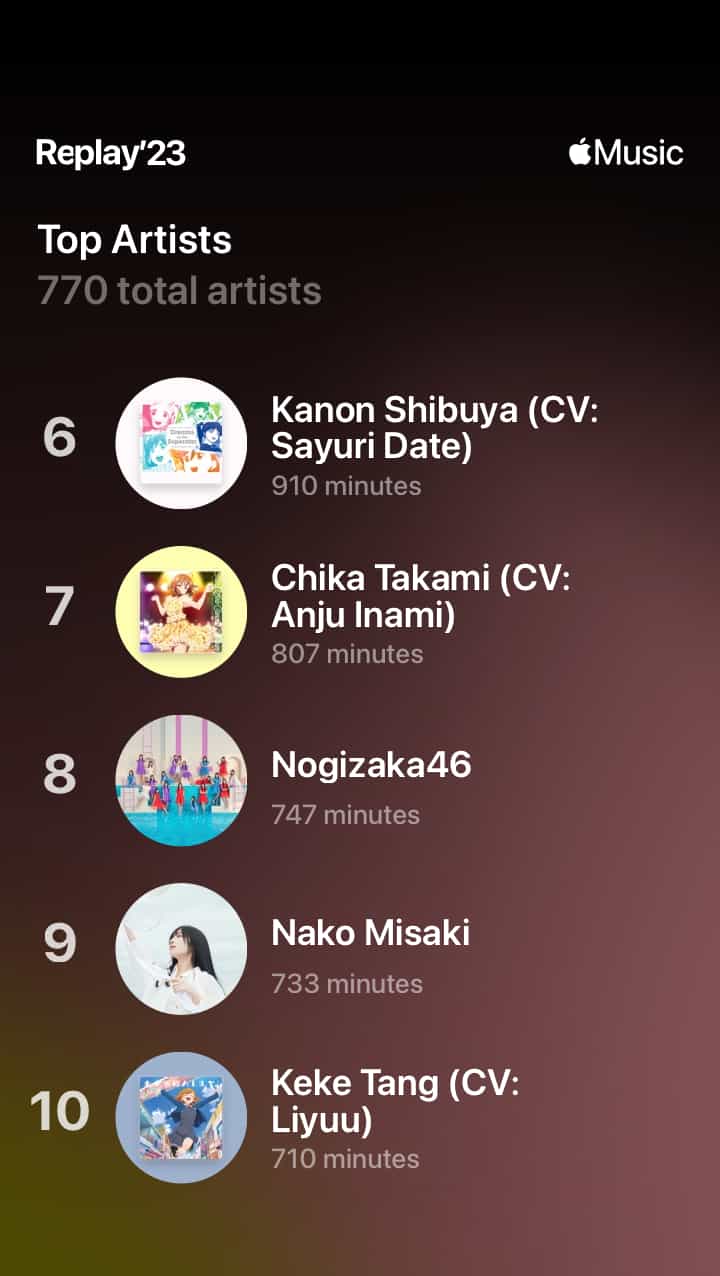720x1276 pixels.
Task: Select Nako Misaki's name text
Action: (x=371, y=932)
